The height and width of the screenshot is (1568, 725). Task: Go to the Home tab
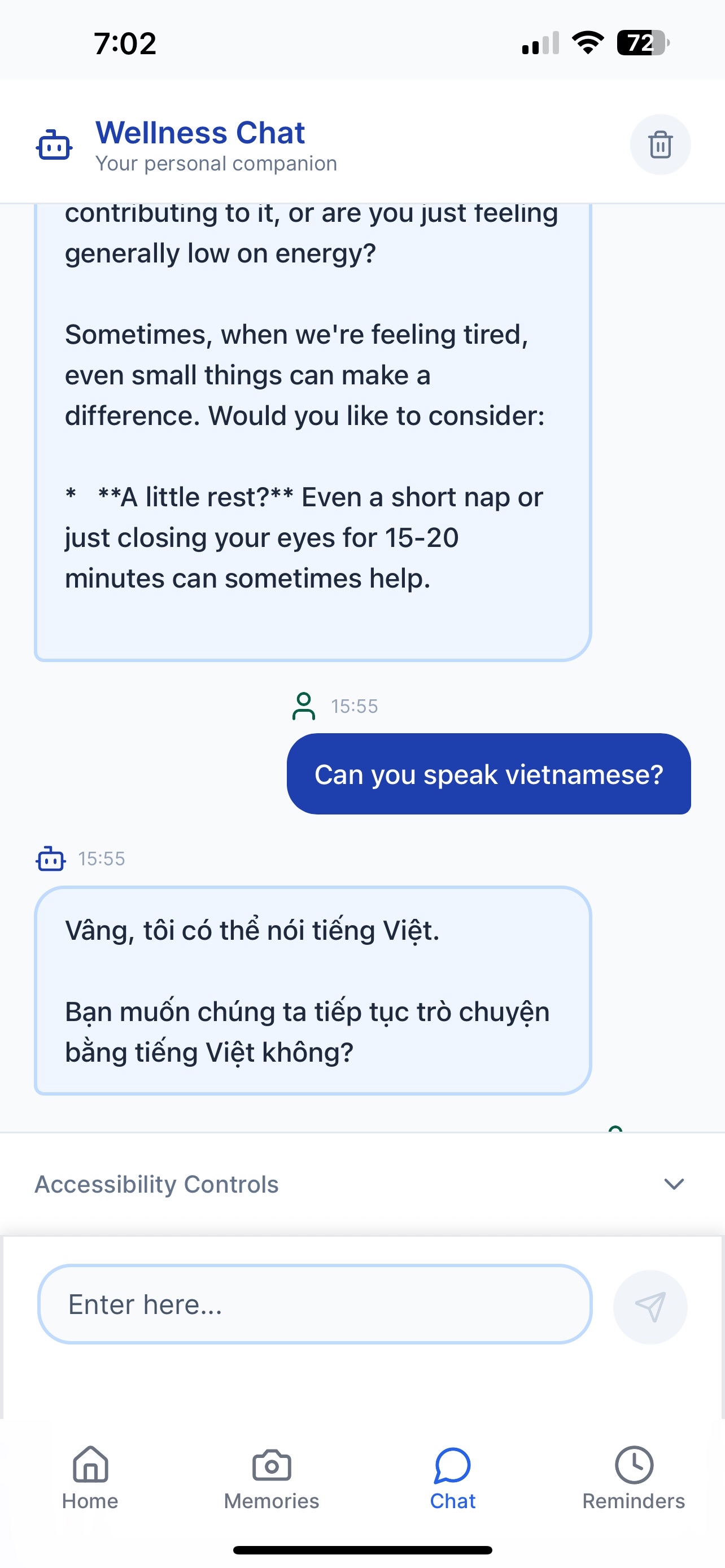(90, 1478)
